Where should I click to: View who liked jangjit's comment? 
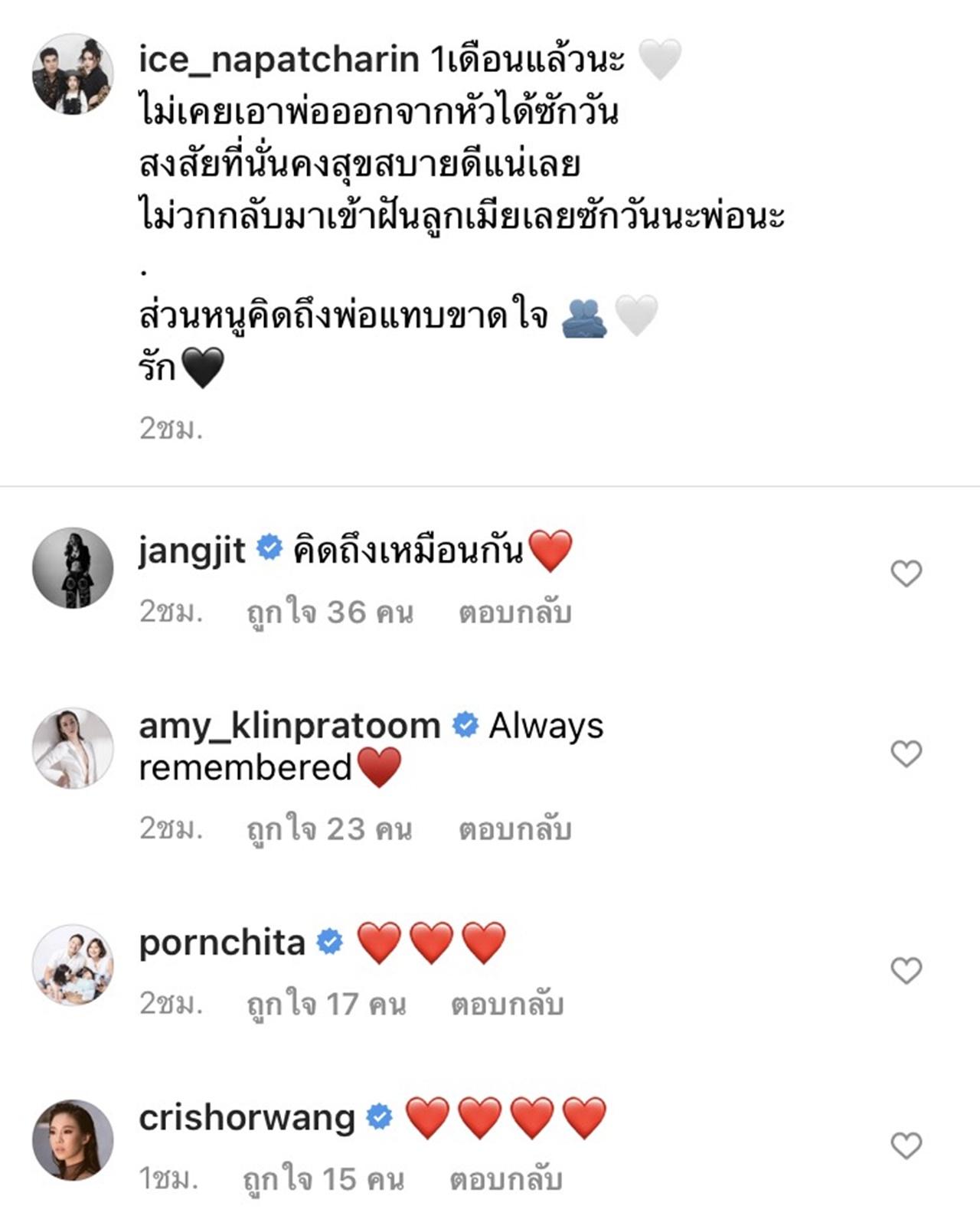click(329, 613)
